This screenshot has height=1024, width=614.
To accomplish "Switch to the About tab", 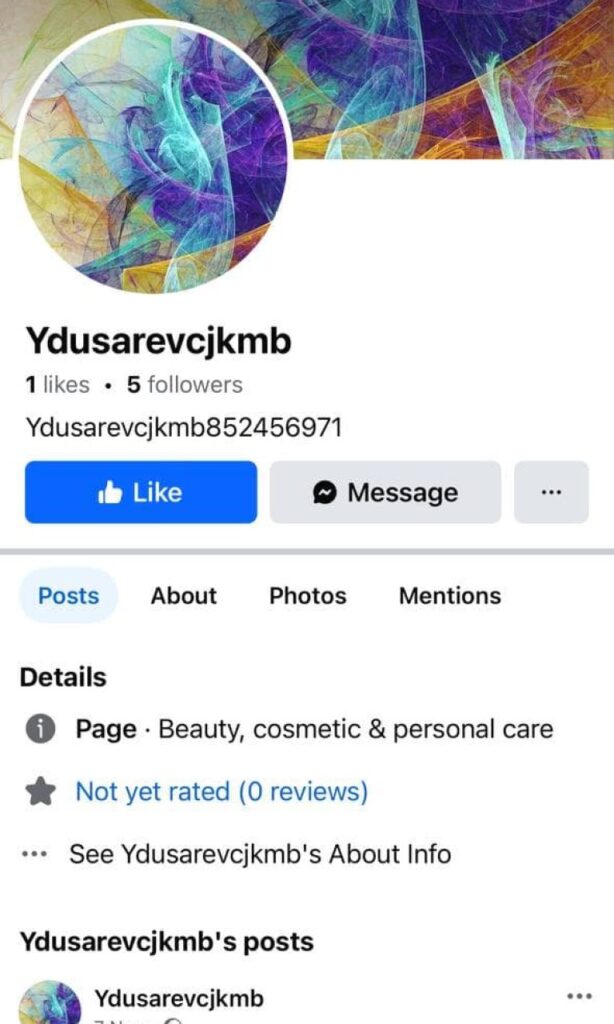I will (x=183, y=596).
